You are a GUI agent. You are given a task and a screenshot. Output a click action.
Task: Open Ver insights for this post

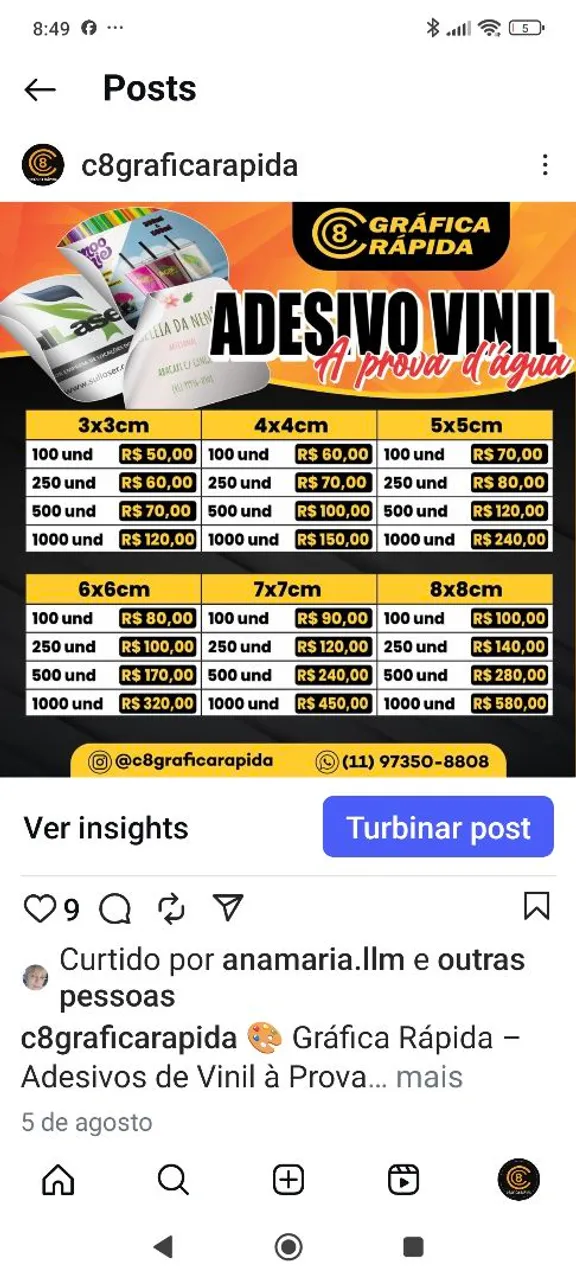tap(106, 828)
